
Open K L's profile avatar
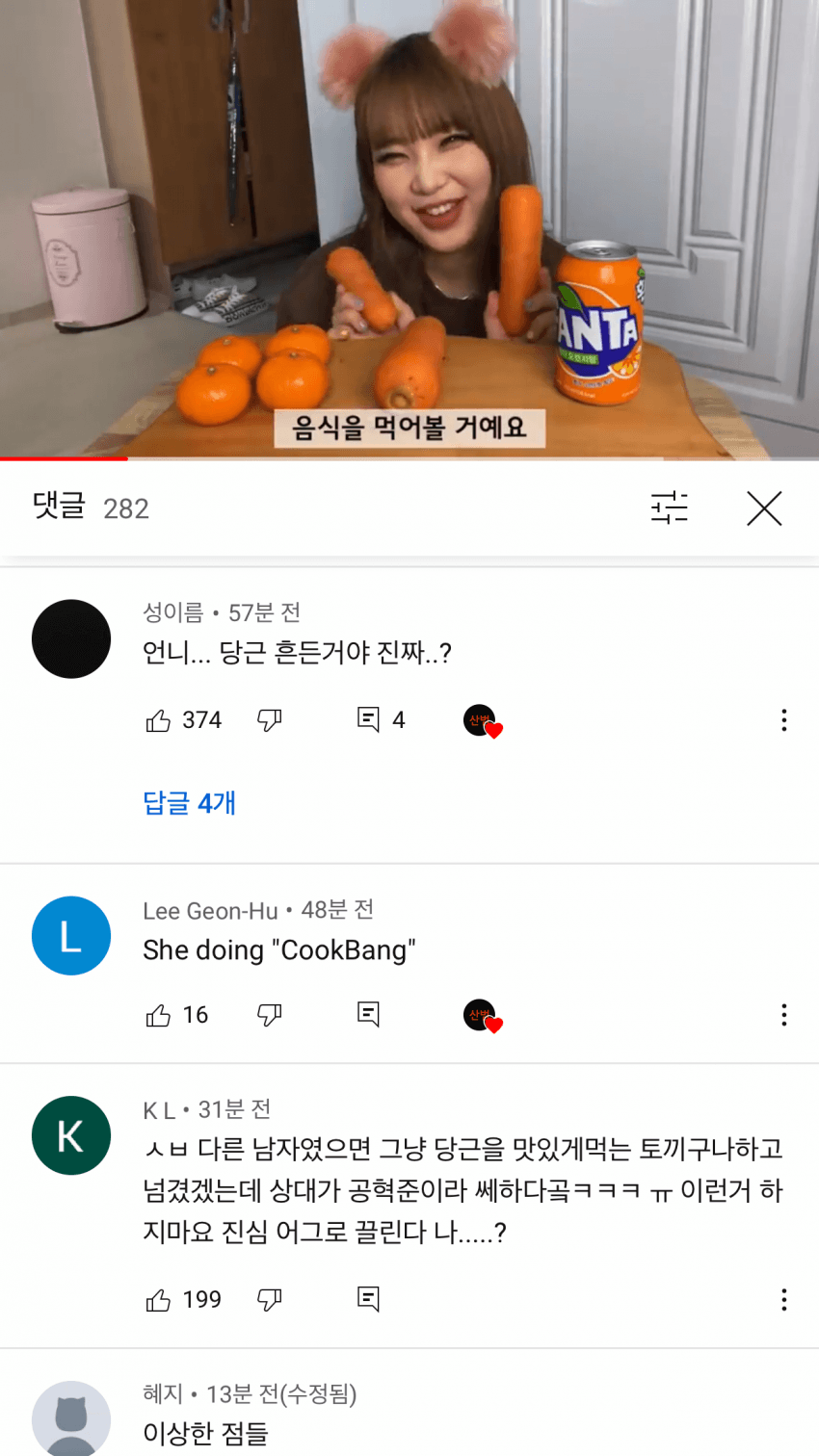(x=71, y=1136)
